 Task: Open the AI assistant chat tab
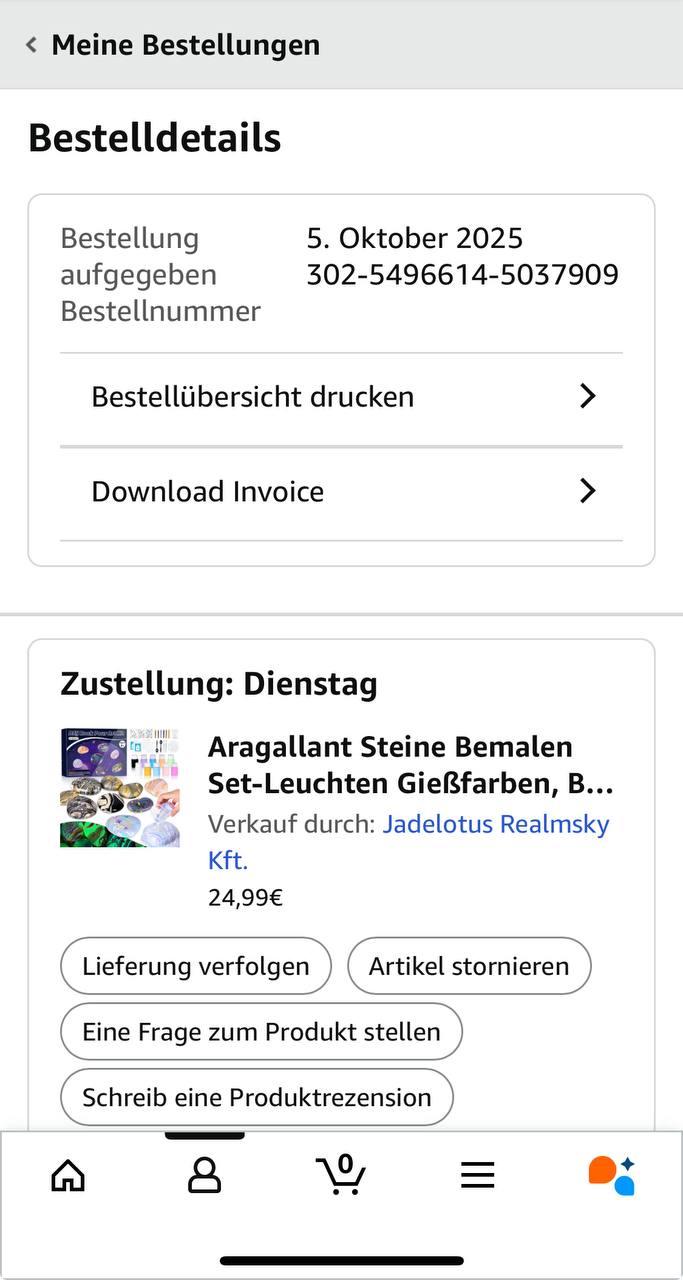pyautogui.click(x=612, y=1175)
